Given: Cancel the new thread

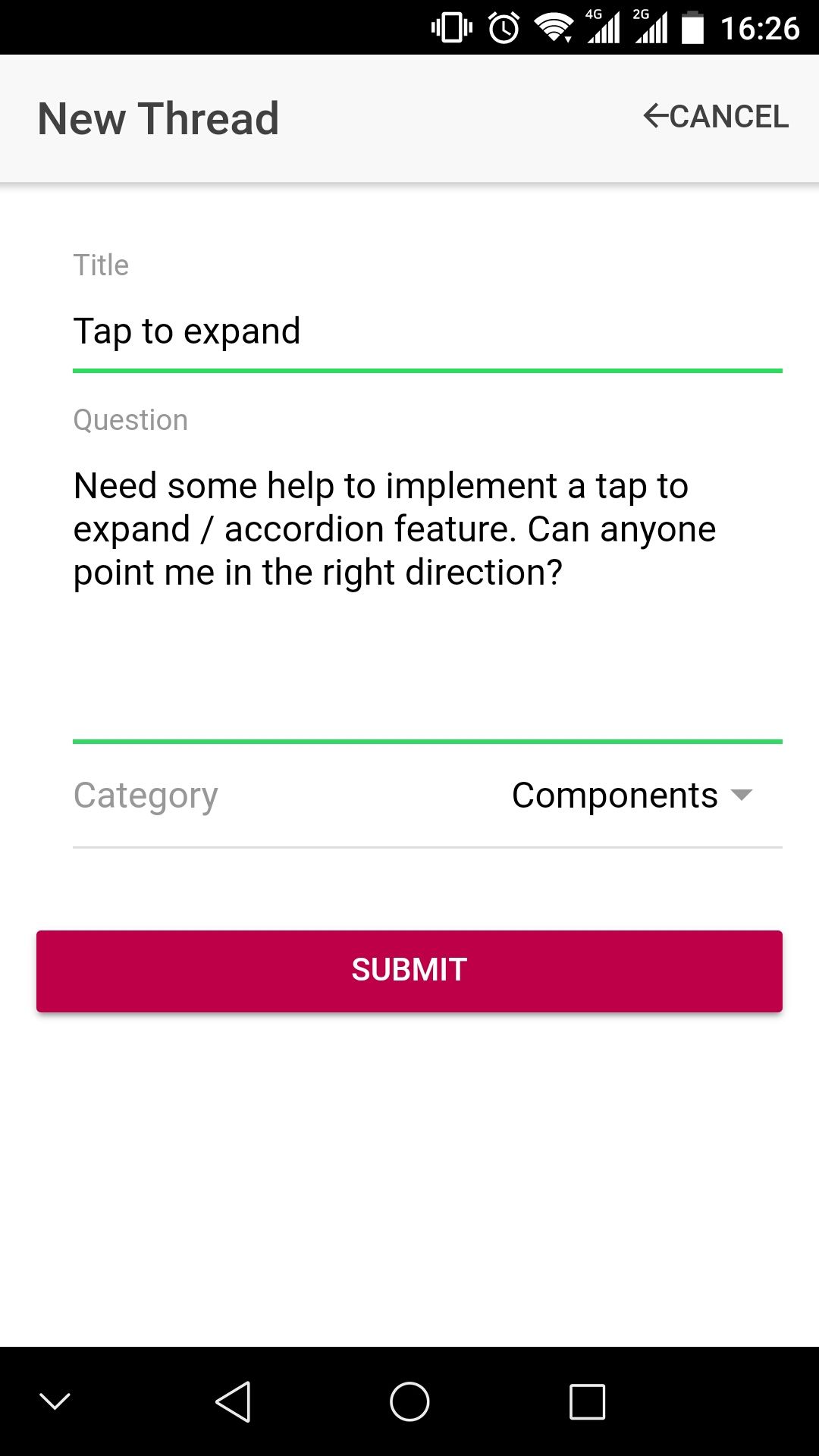Looking at the screenshot, I should pos(716,117).
